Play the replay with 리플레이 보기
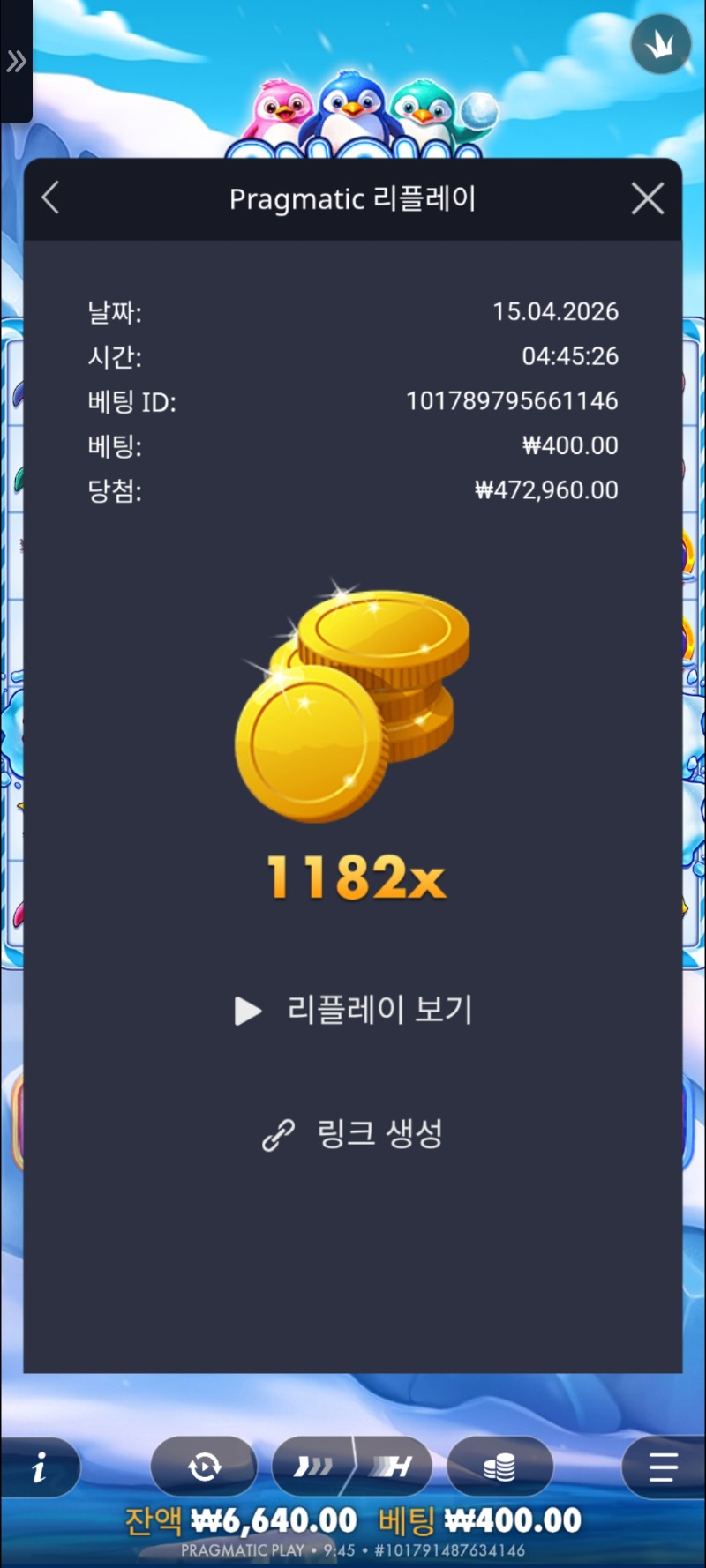Image resolution: width=706 pixels, height=1568 pixels. tap(354, 1010)
